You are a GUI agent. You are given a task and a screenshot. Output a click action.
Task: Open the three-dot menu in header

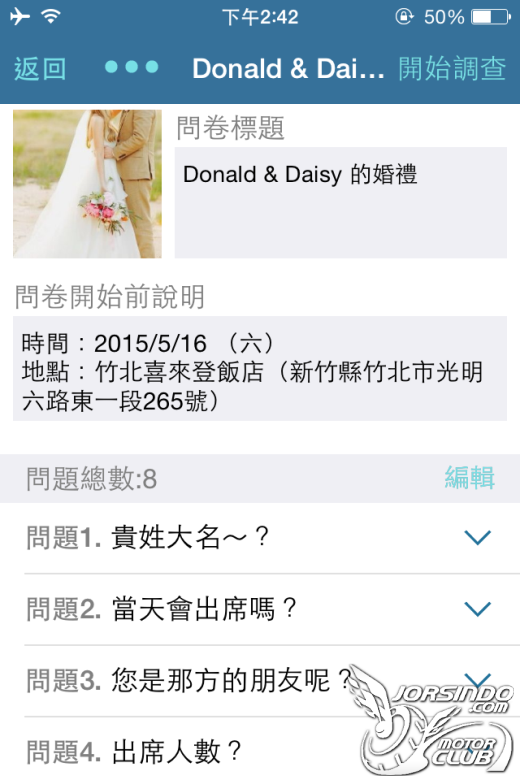tap(131, 67)
